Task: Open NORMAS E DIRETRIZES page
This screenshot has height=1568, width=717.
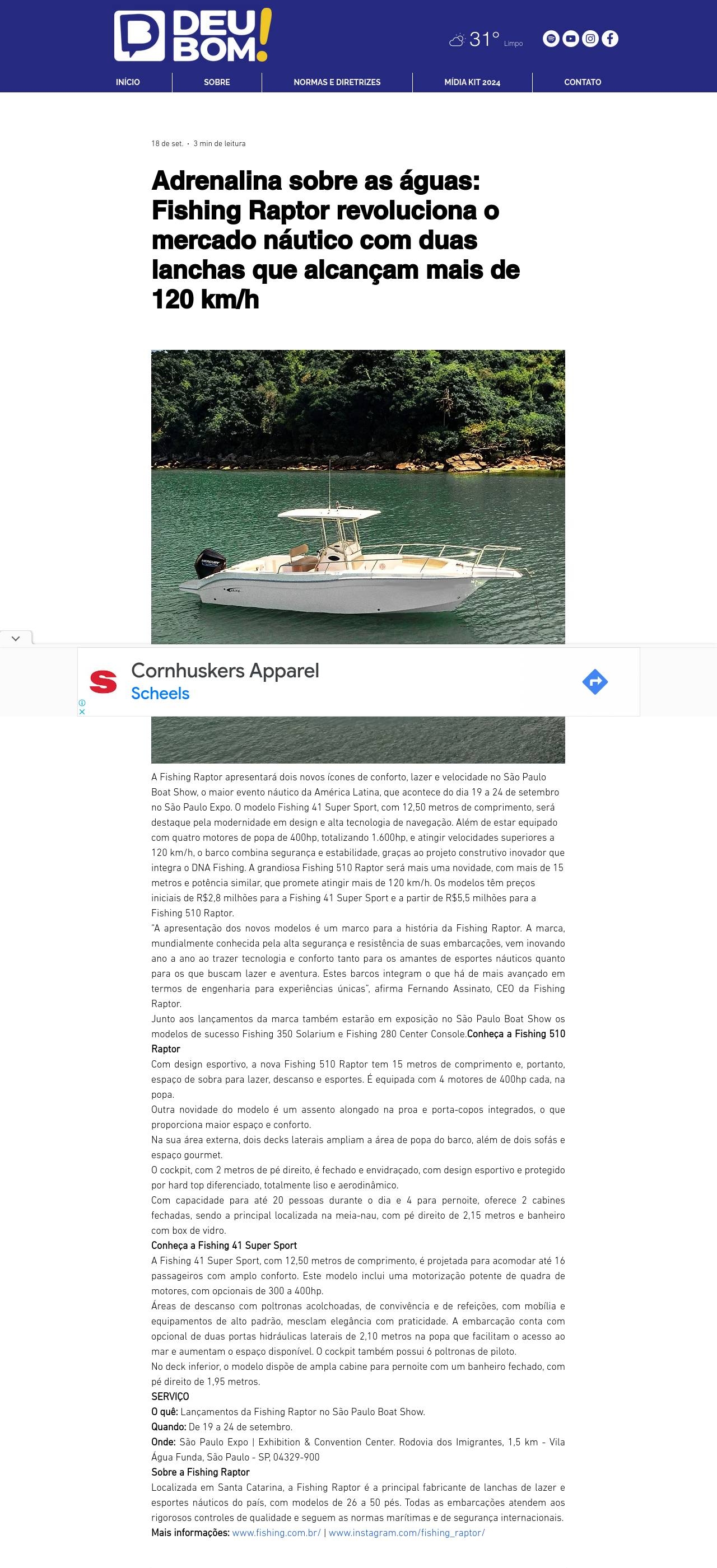Action: (337, 82)
